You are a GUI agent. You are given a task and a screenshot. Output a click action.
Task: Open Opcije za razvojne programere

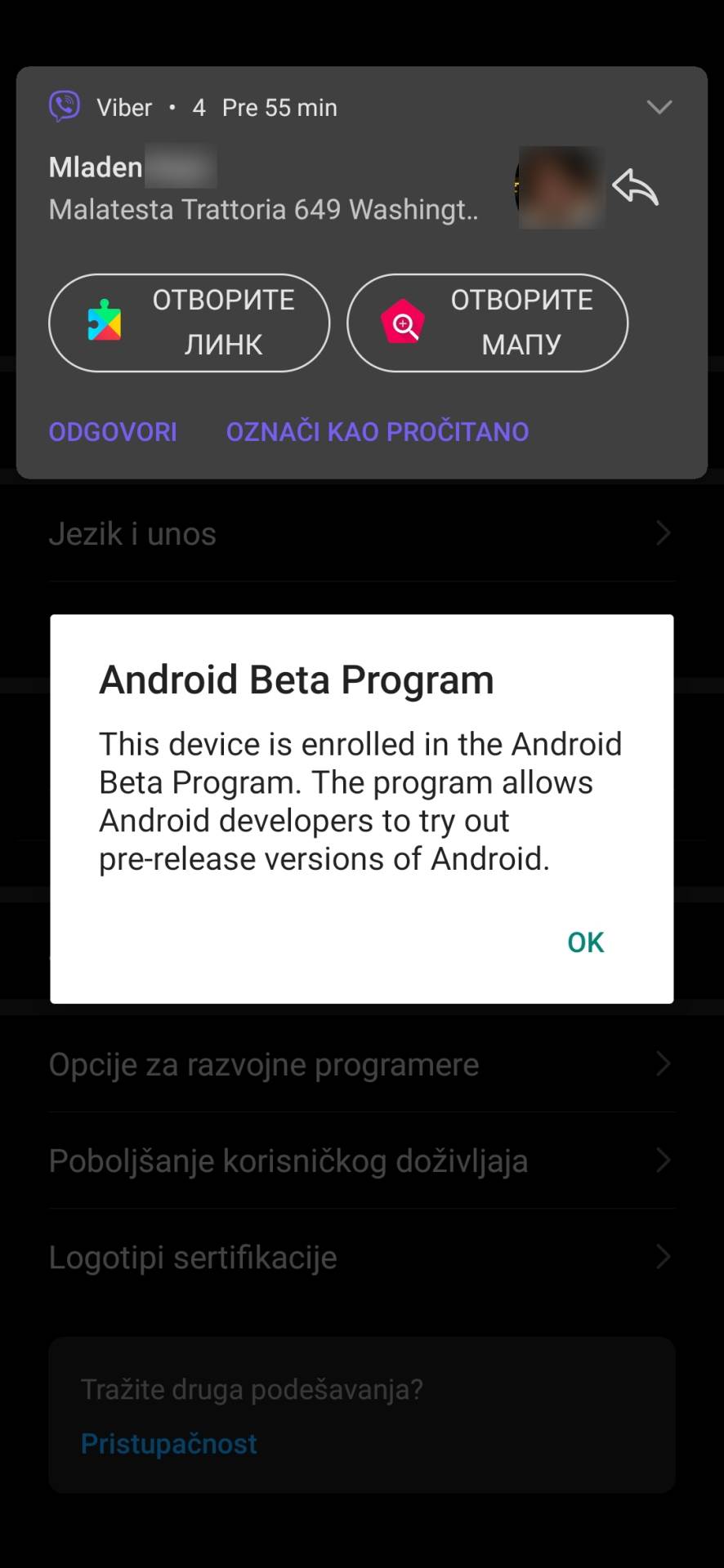(361, 1064)
